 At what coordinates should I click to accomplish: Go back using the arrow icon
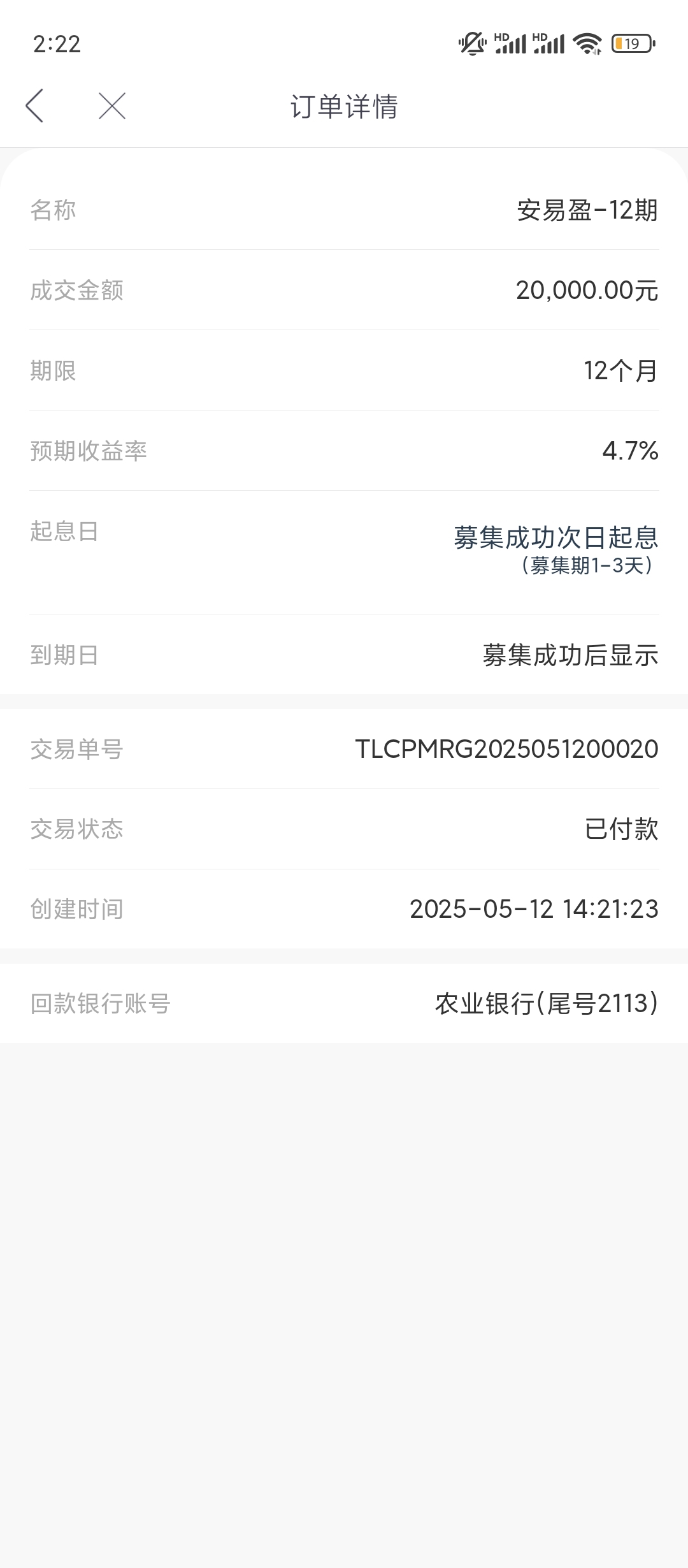point(34,106)
